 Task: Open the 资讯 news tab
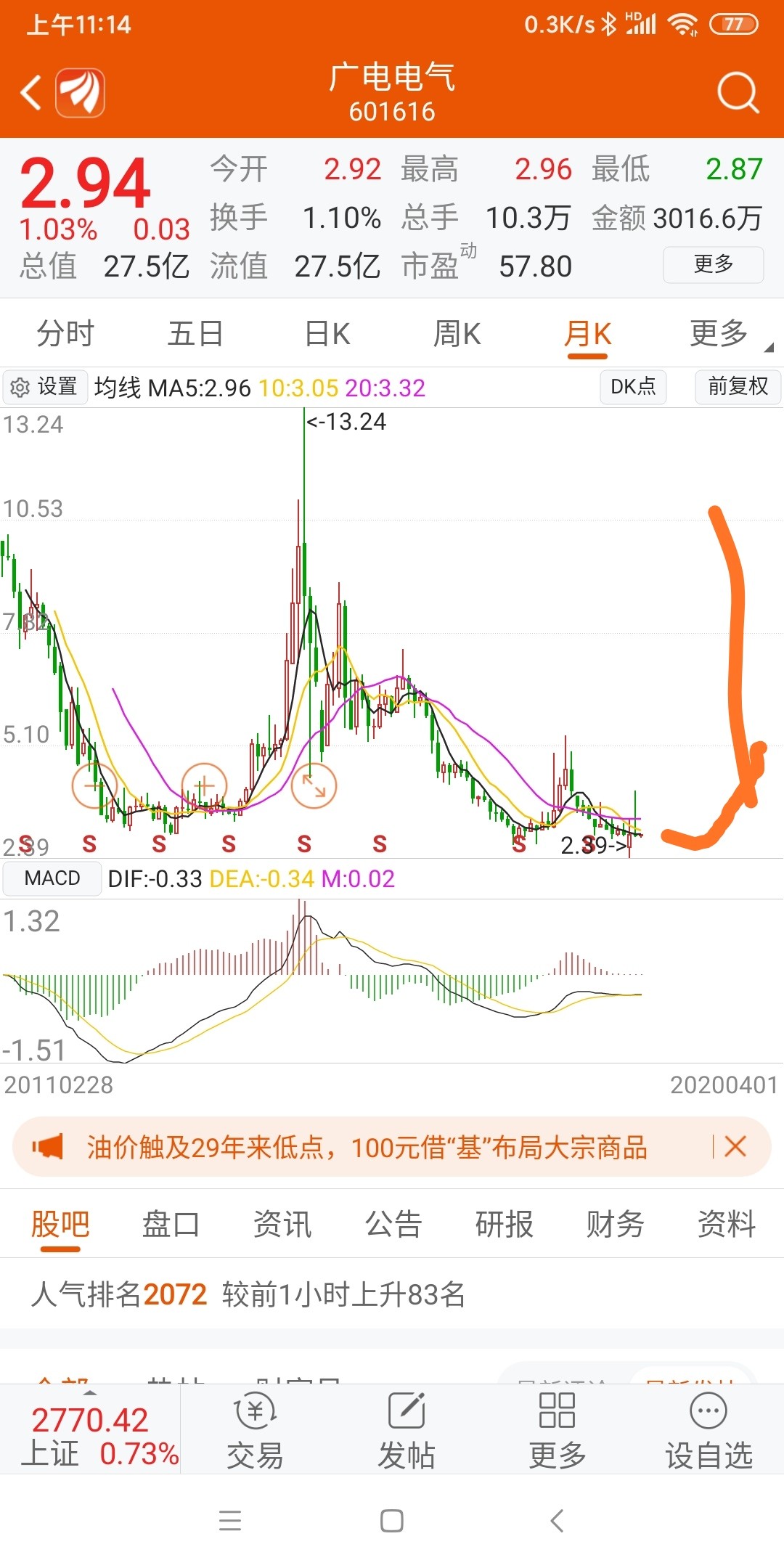coord(282,1224)
